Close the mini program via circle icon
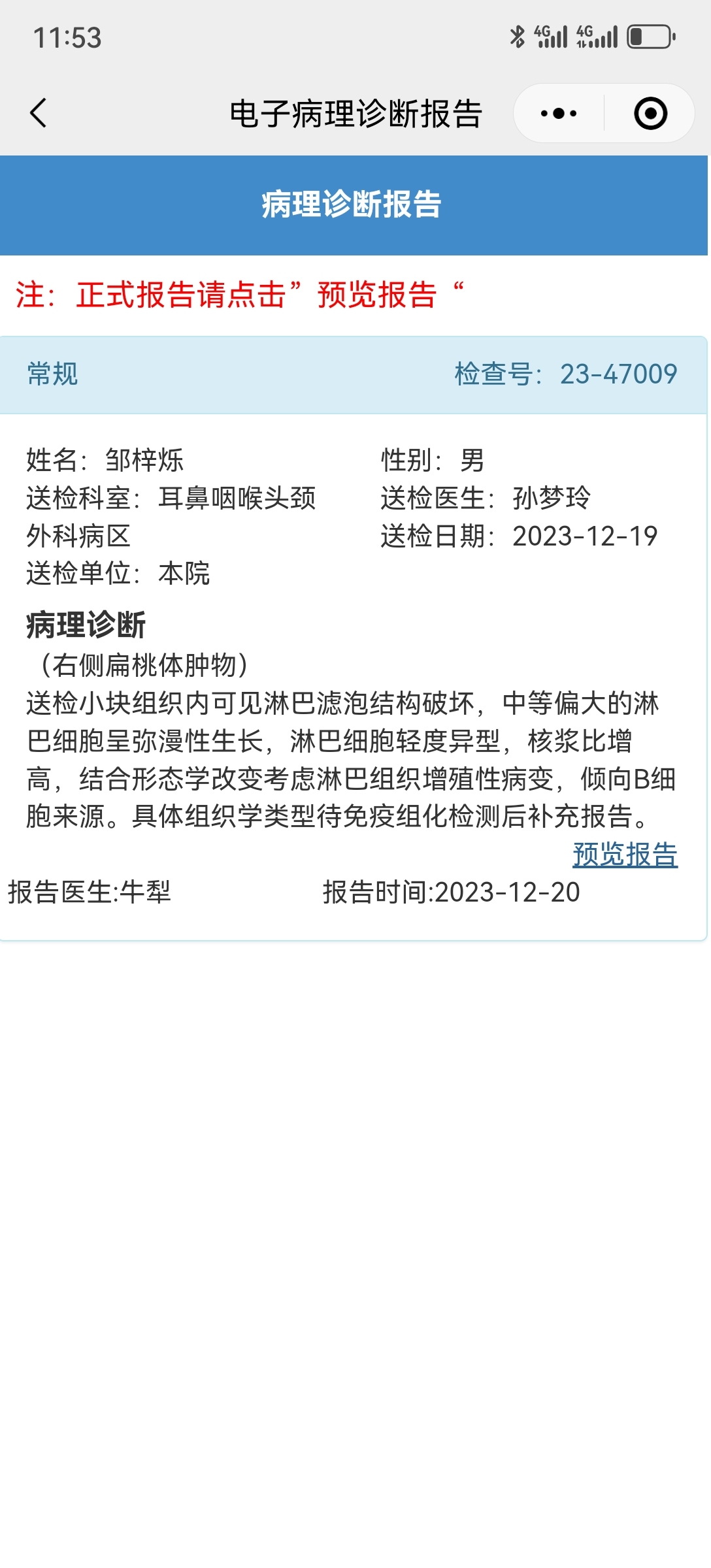 click(650, 114)
